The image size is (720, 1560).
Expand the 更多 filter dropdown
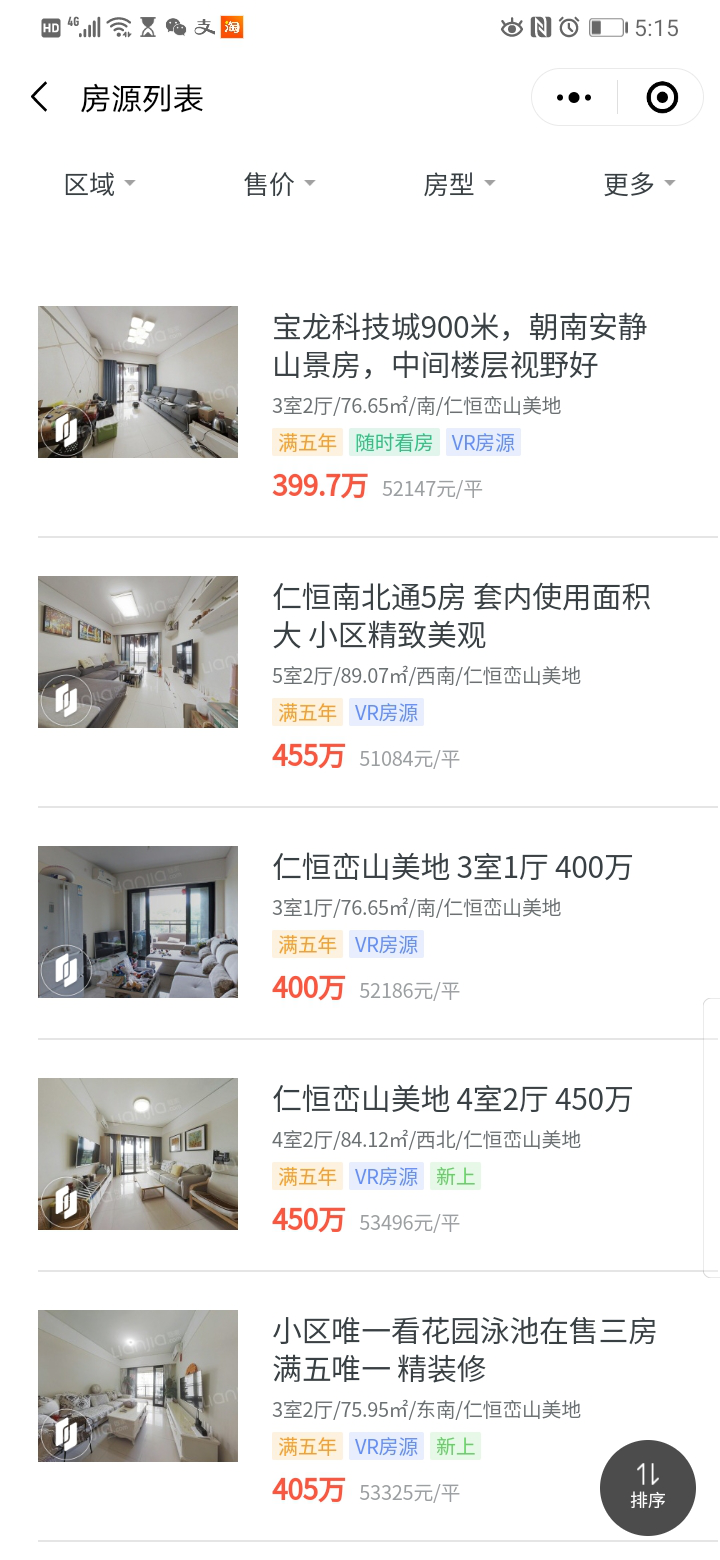click(x=639, y=184)
